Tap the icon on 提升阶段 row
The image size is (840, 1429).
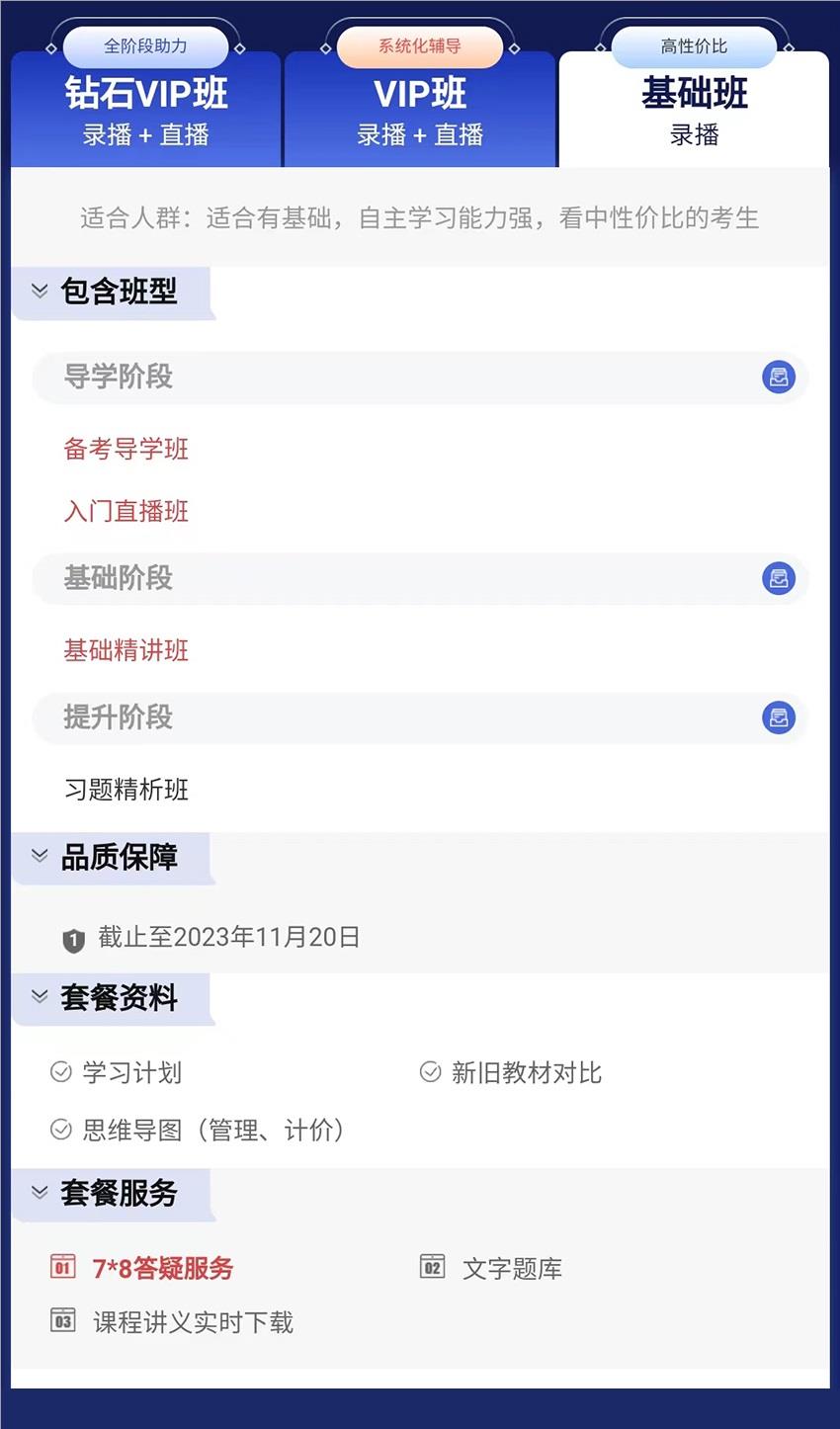pos(779,717)
